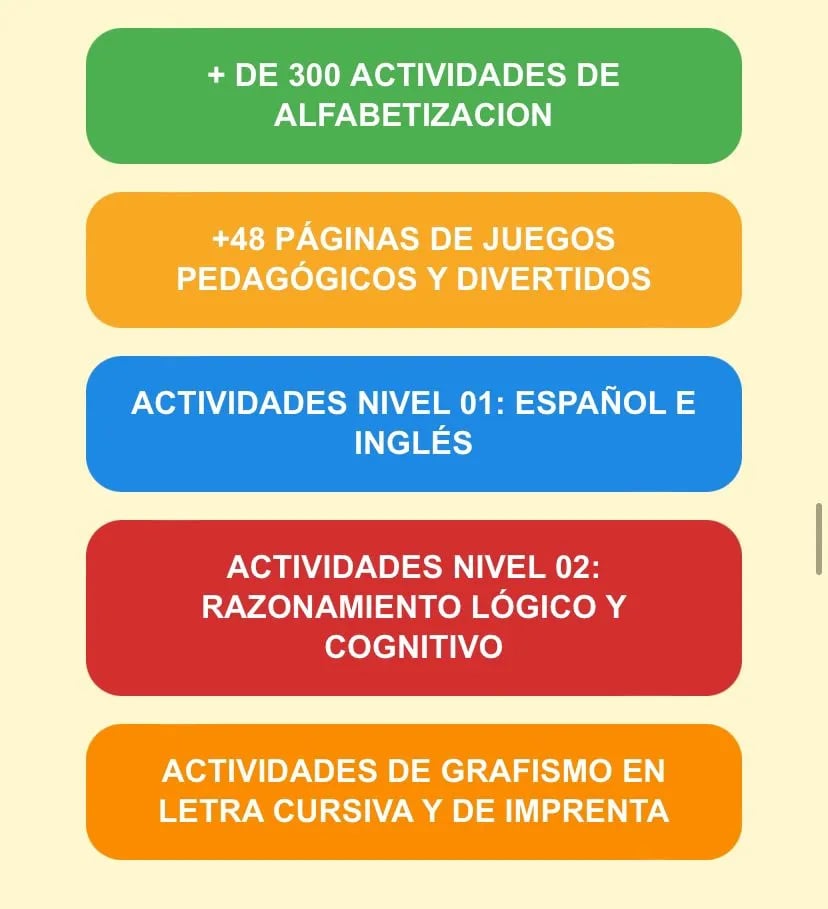Tap 'Actividades nivel 01: español e inglés'
The image size is (828, 909).
click(413, 423)
